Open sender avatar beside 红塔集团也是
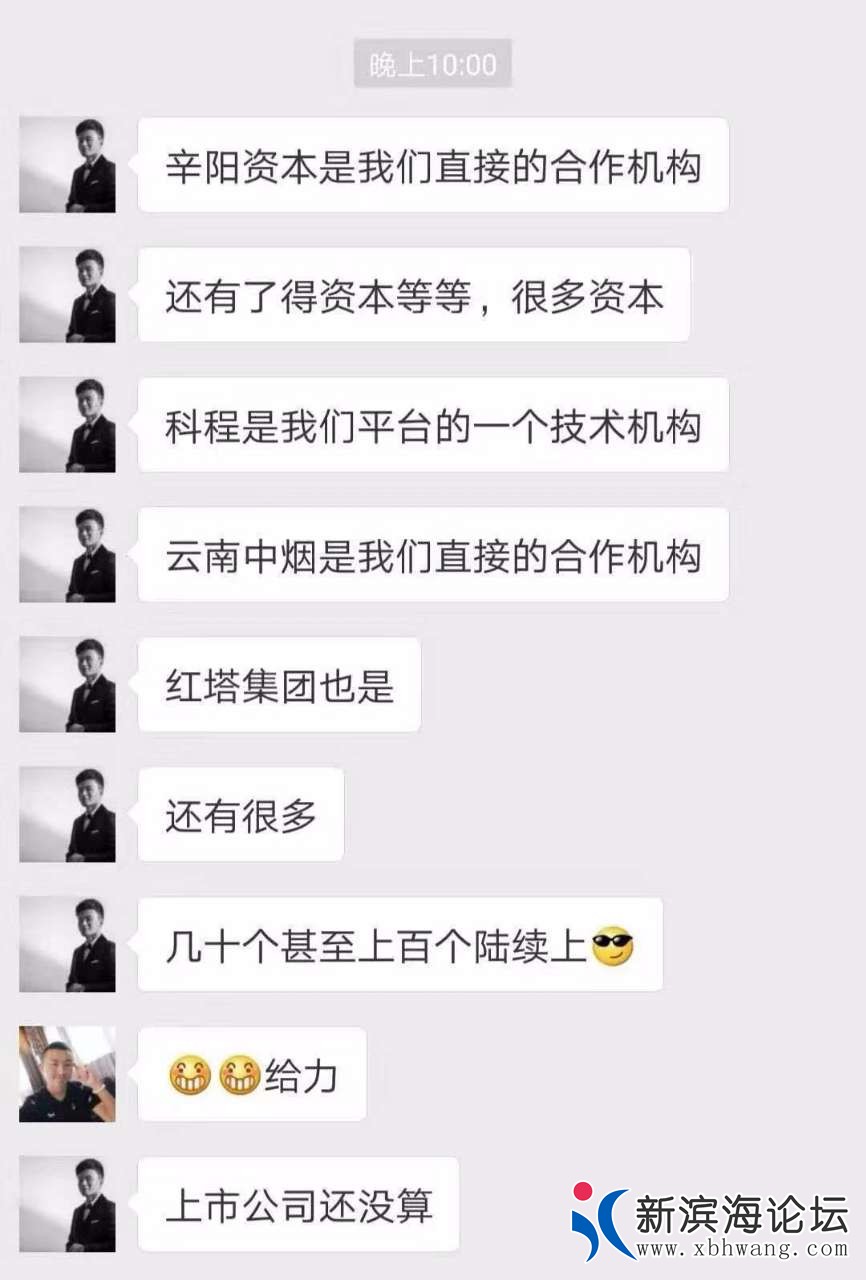The image size is (866, 1280). pyautogui.click(x=67, y=684)
